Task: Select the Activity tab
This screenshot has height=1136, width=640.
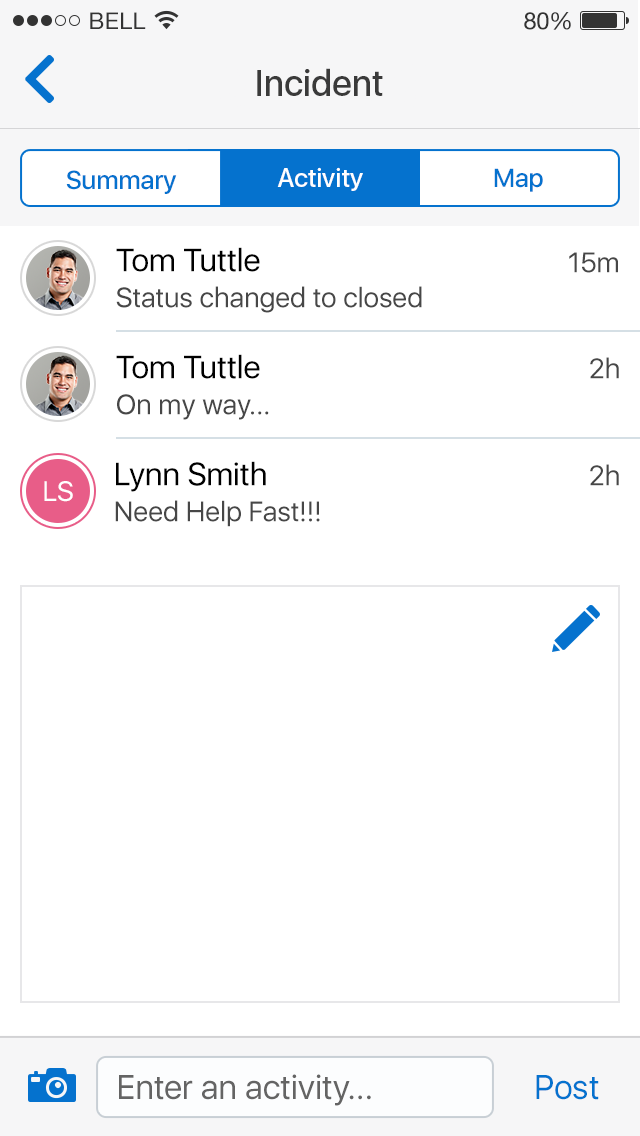Action: click(x=320, y=179)
